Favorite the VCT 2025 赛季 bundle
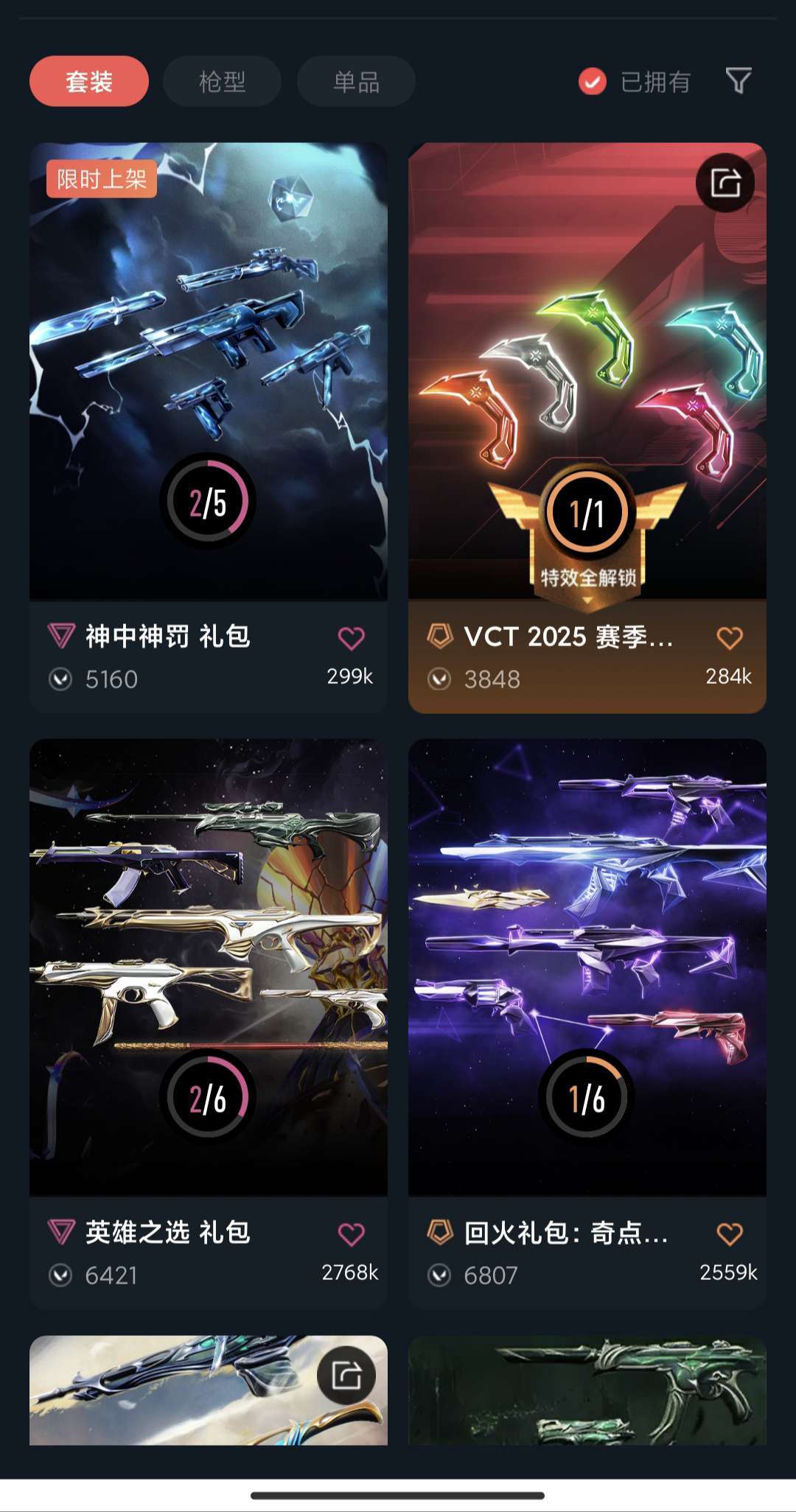 pos(730,638)
